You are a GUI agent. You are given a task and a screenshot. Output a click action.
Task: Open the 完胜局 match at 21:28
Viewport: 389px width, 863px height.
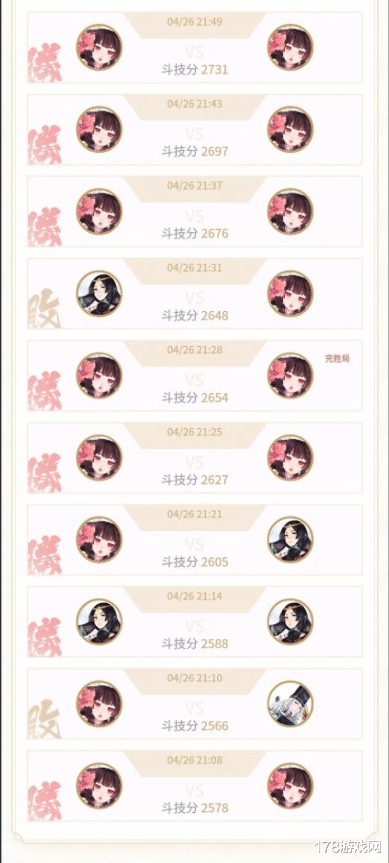pos(195,375)
